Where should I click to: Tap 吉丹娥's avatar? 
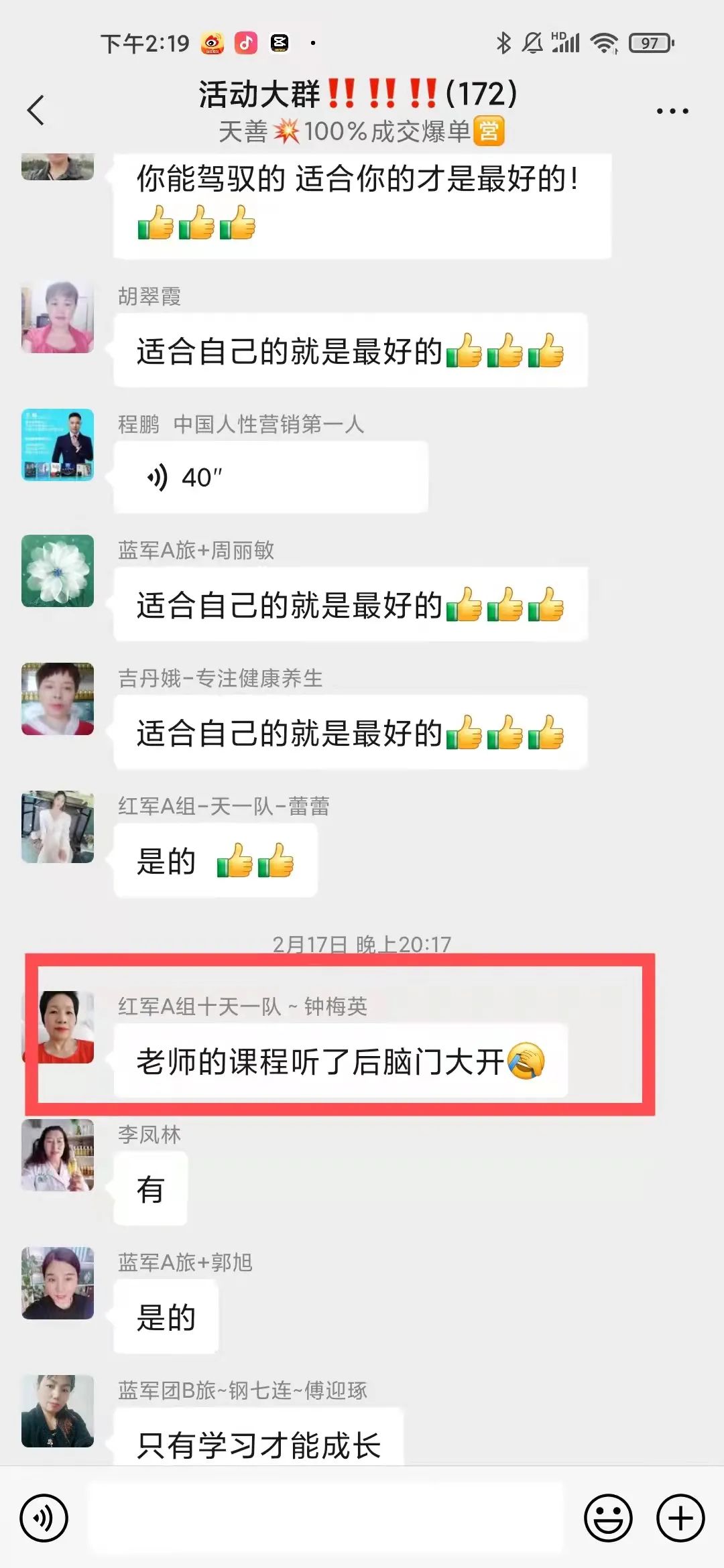pyautogui.click(x=58, y=699)
